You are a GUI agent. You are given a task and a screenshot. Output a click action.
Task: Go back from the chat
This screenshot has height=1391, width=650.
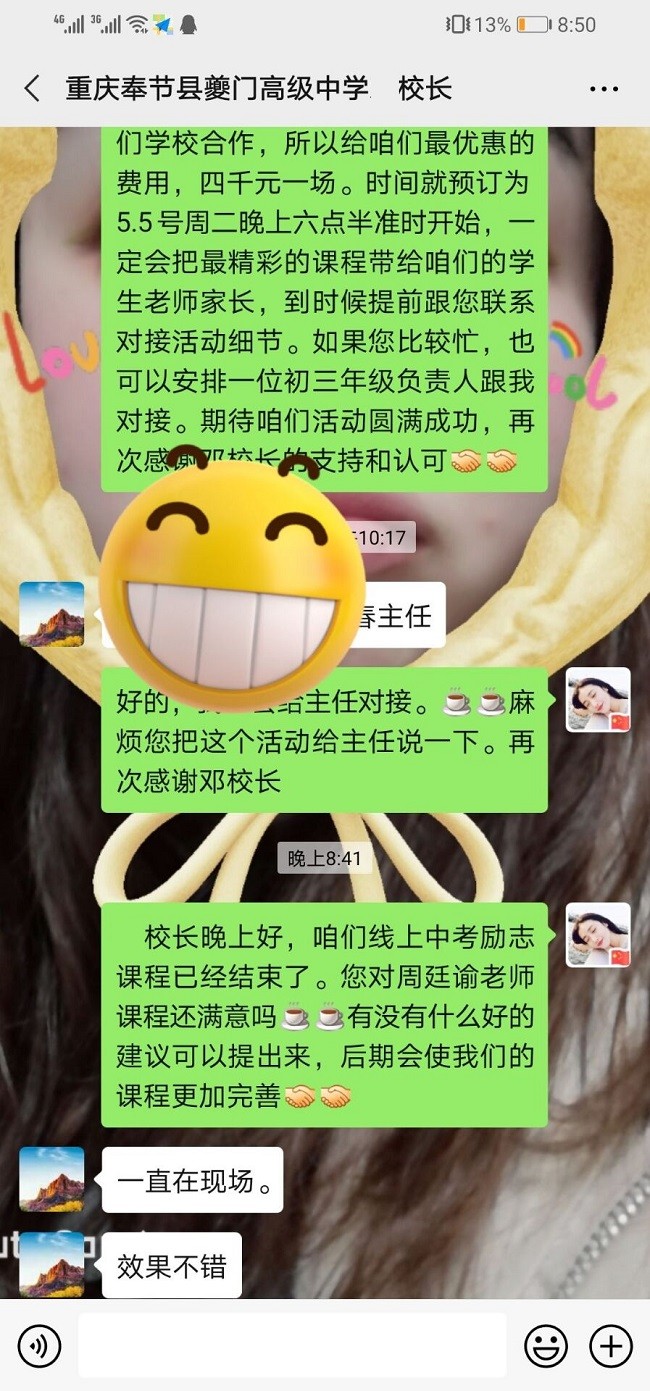click(x=32, y=89)
